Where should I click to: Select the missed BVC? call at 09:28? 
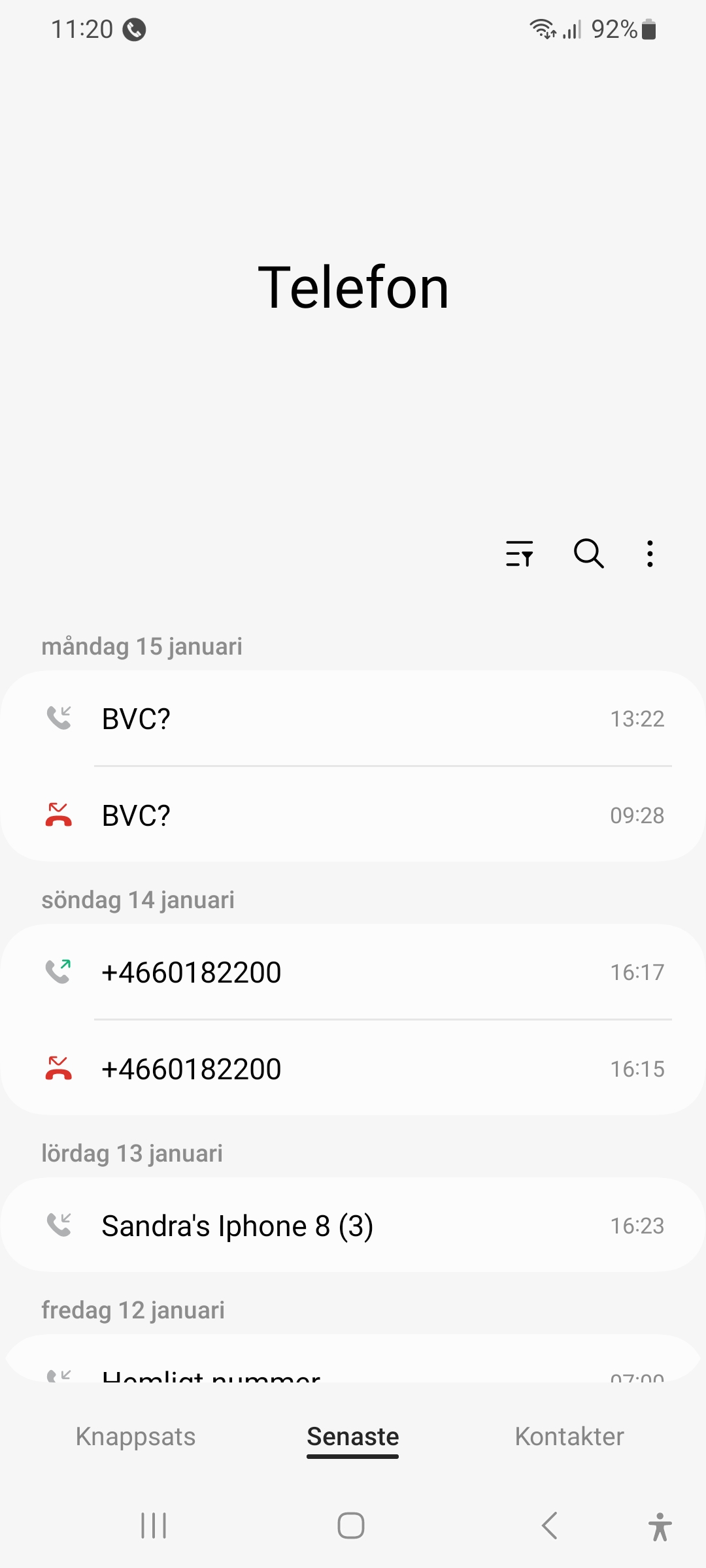click(x=353, y=815)
